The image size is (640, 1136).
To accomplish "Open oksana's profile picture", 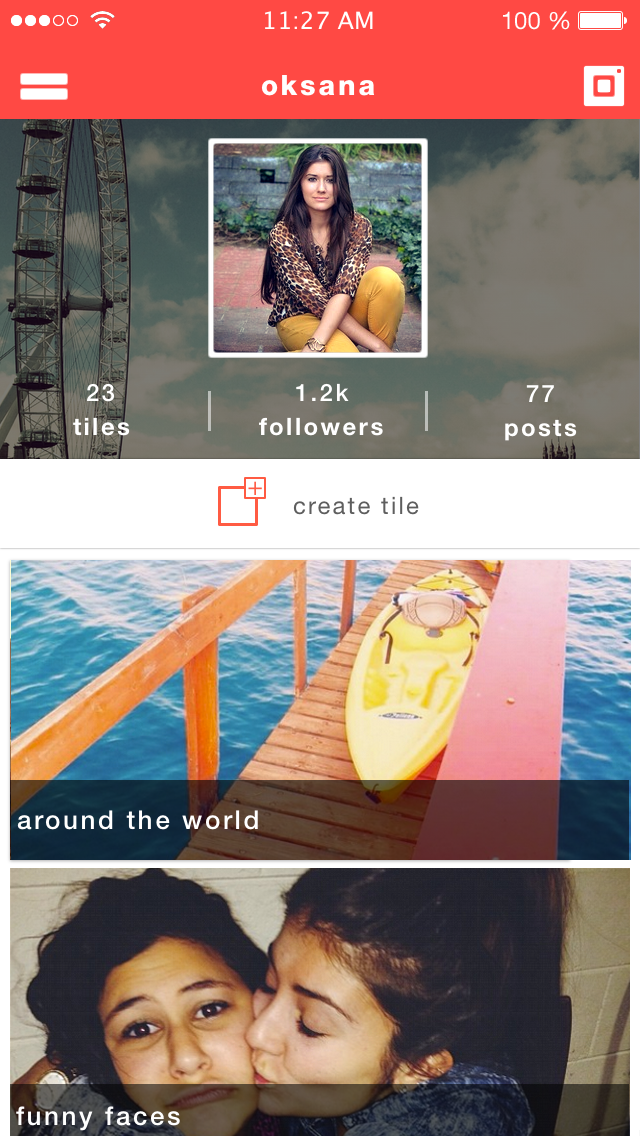I will coord(318,248).
